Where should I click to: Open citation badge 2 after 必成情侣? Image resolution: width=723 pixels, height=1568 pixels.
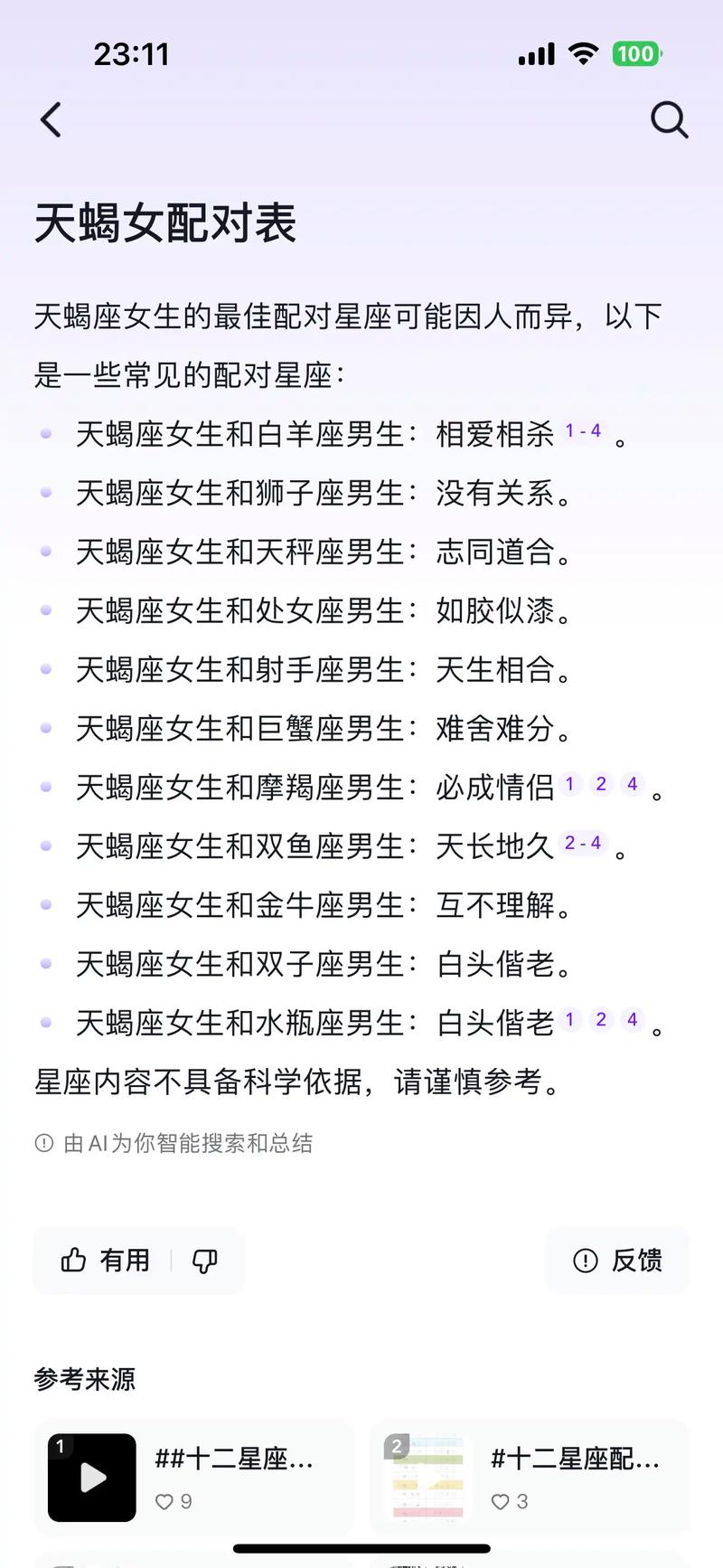(600, 785)
